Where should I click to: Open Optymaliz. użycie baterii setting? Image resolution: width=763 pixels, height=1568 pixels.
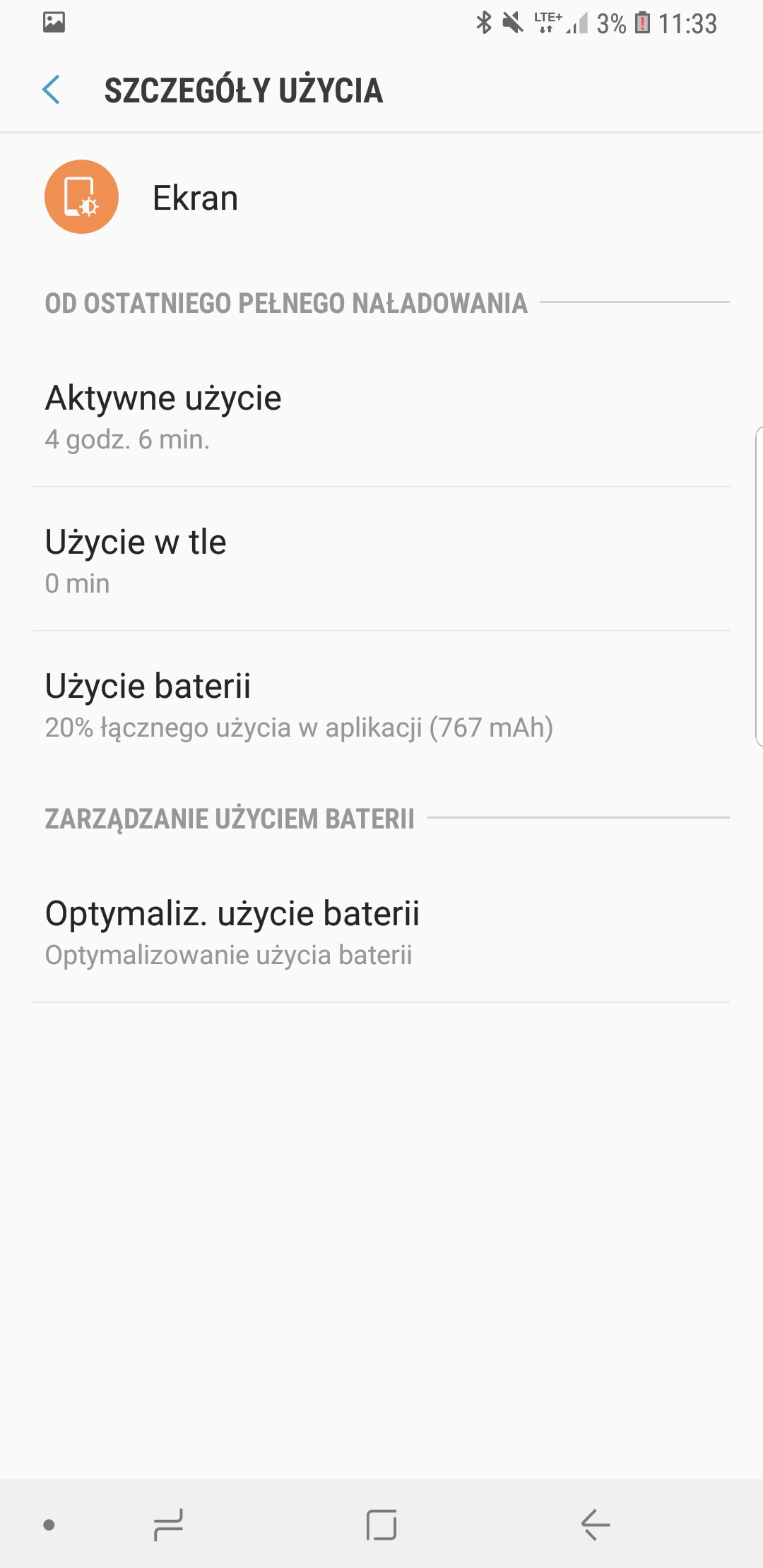click(x=380, y=931)
